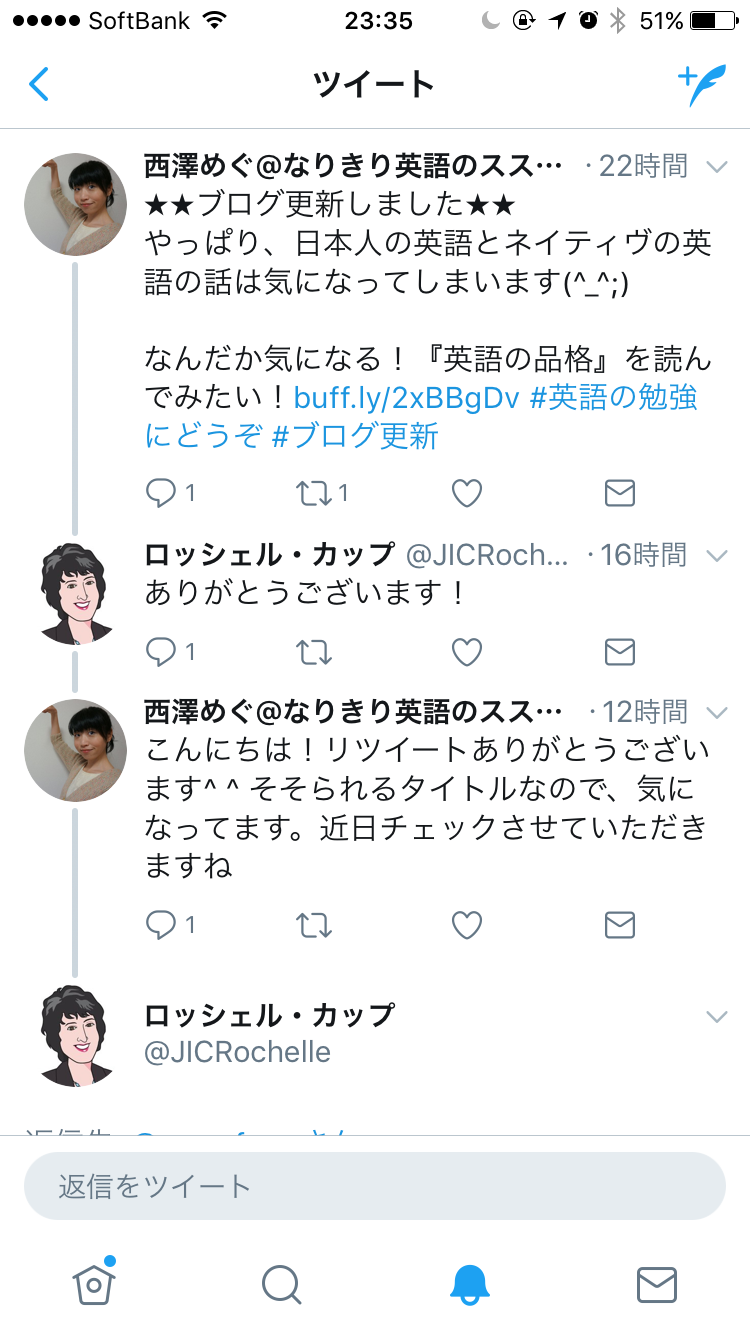Expand the options arrow on the 22時間 tweet
This screenshot has height=1334, width=750.
(x=717, y=166)
